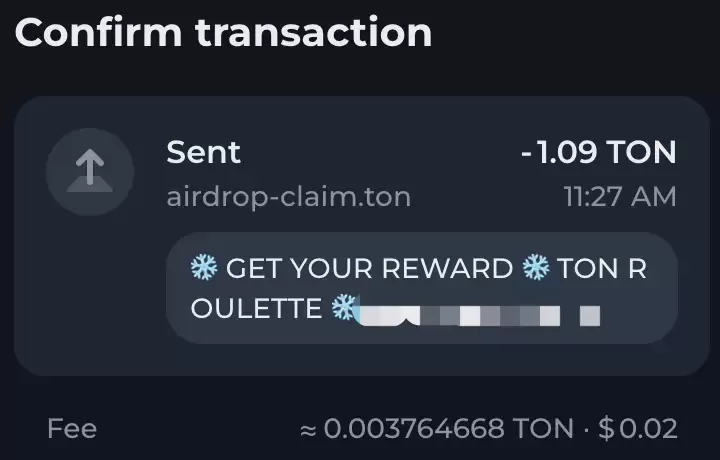The height and width of the screenshot is (460, 720).
Task: Tap the GET YOUR REWARD comment bubble
Action: click(x=420, y=288)
